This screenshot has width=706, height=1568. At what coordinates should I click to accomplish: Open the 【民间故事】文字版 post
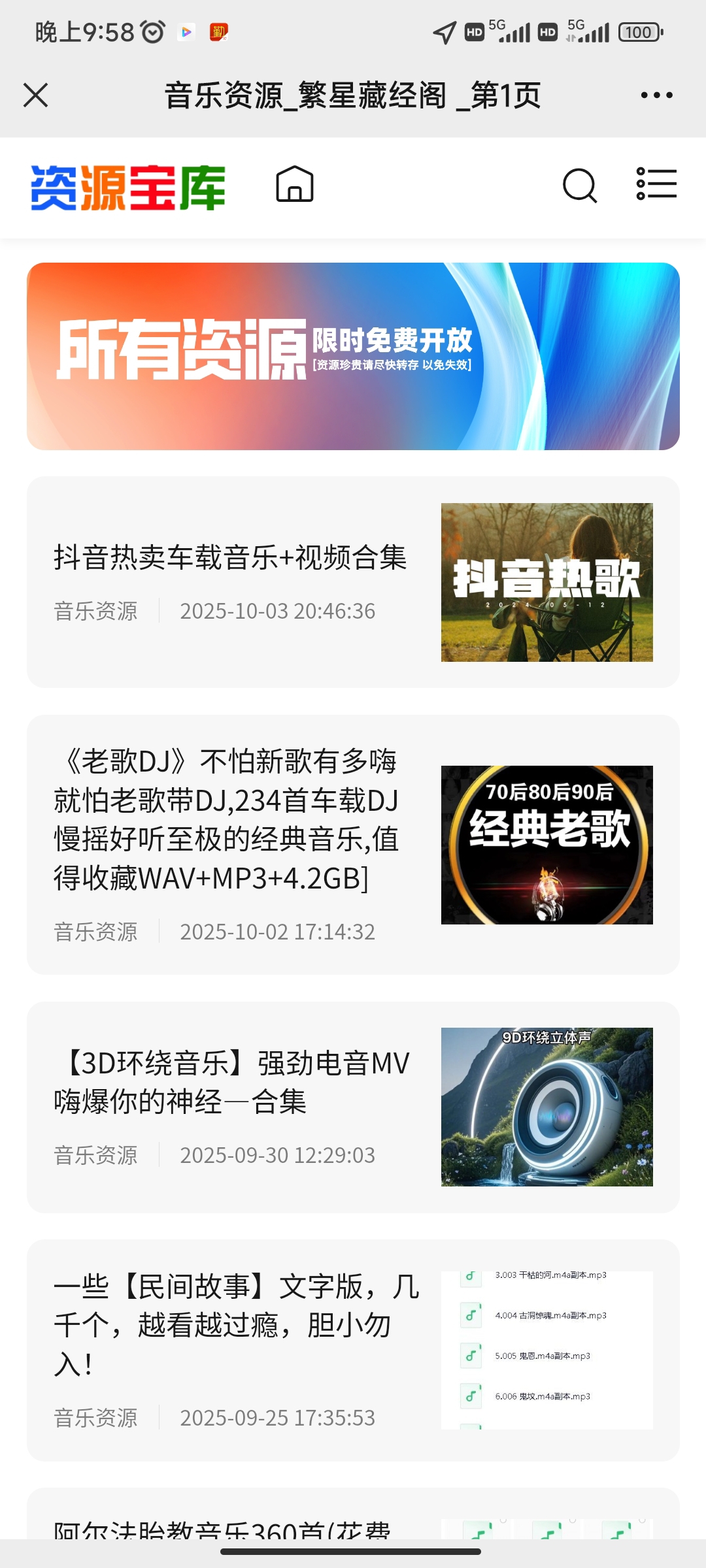click(235, 1325)
